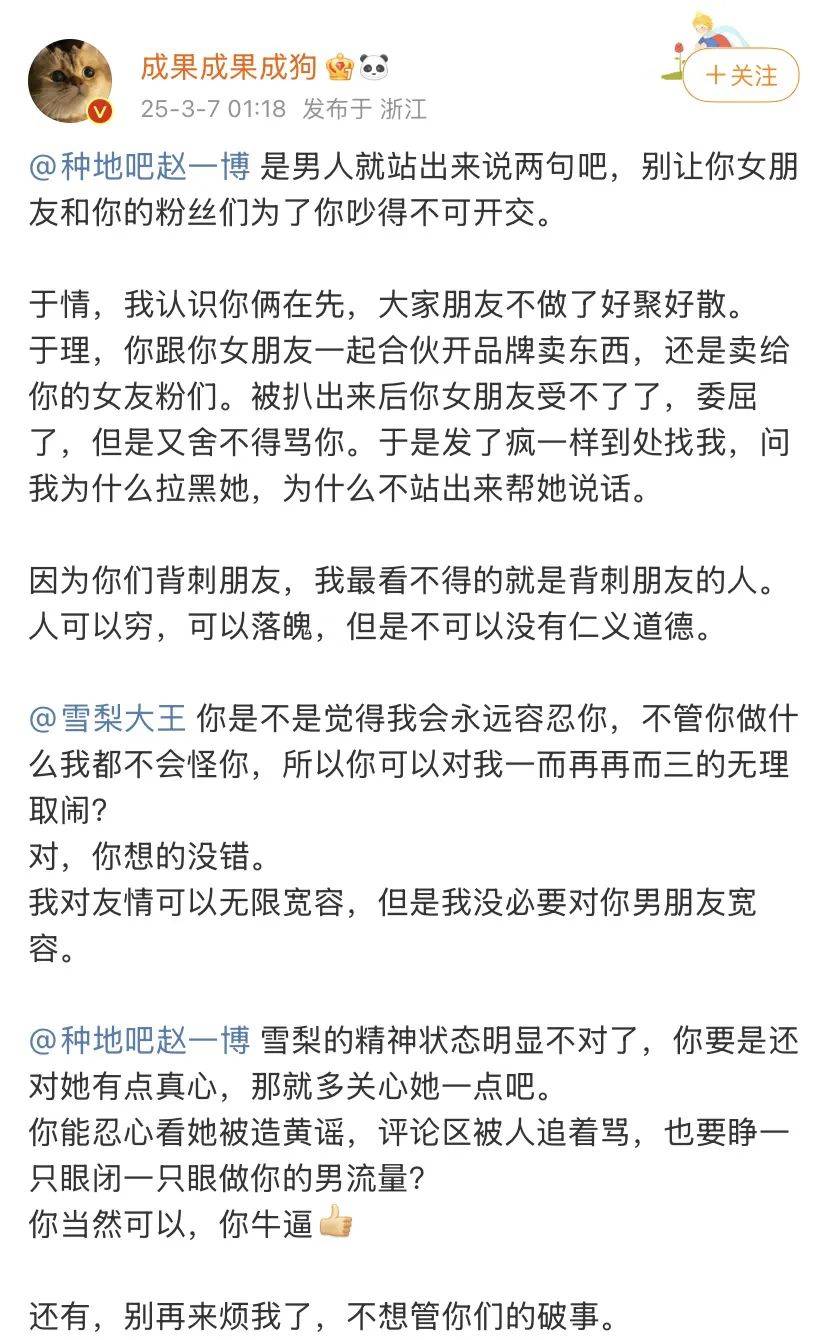Open @种地吧赵一博 mention before 雪梨的精神状态
The image size is (828, 1340).
(x=140, y=1041)
